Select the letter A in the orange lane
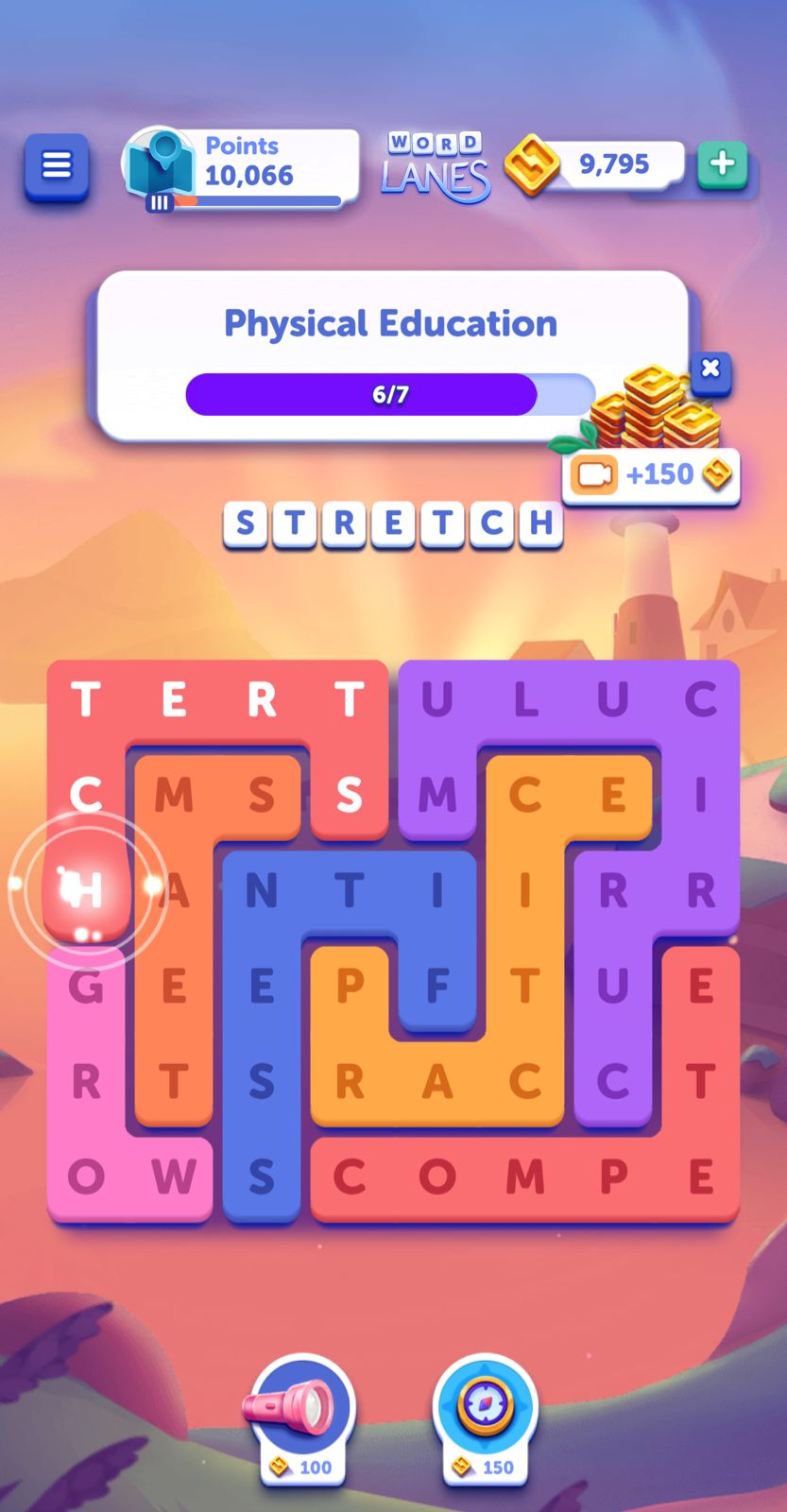Image resolution: width=787 pixels, height=1512 pixels. (x=436, y=1081)
